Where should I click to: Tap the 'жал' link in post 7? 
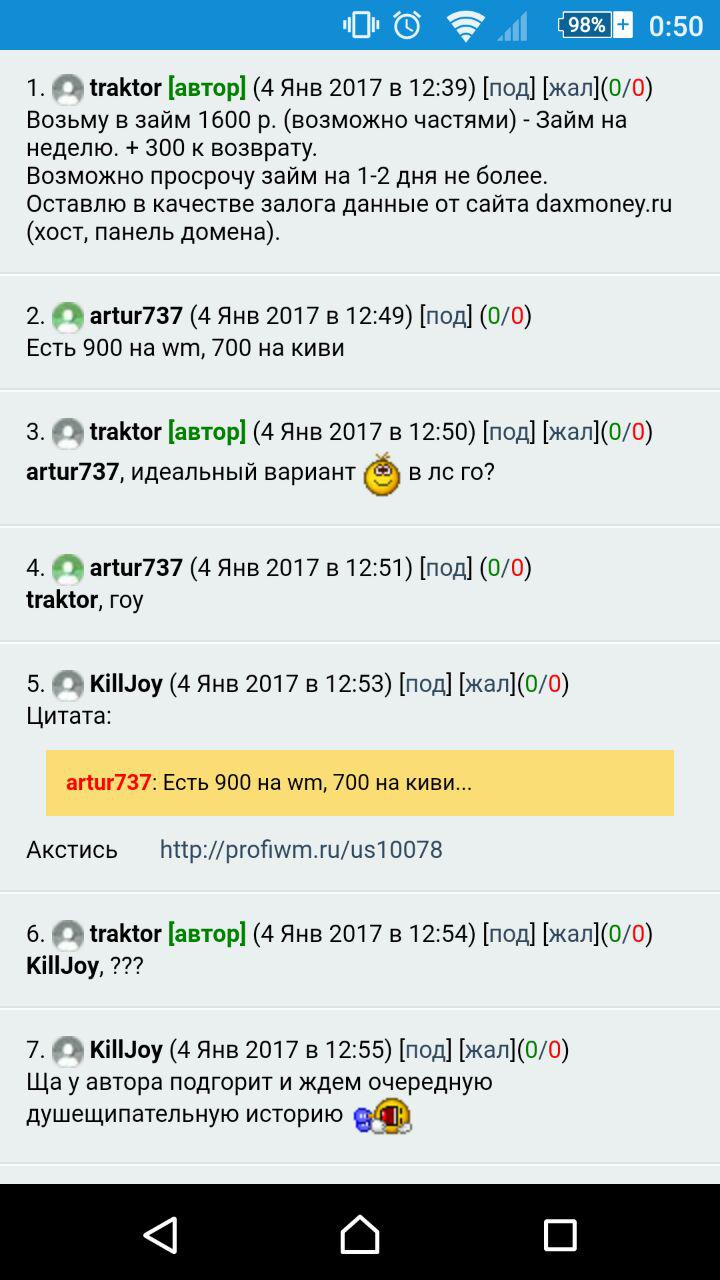pyautogui.click(x=487, y=1050)
